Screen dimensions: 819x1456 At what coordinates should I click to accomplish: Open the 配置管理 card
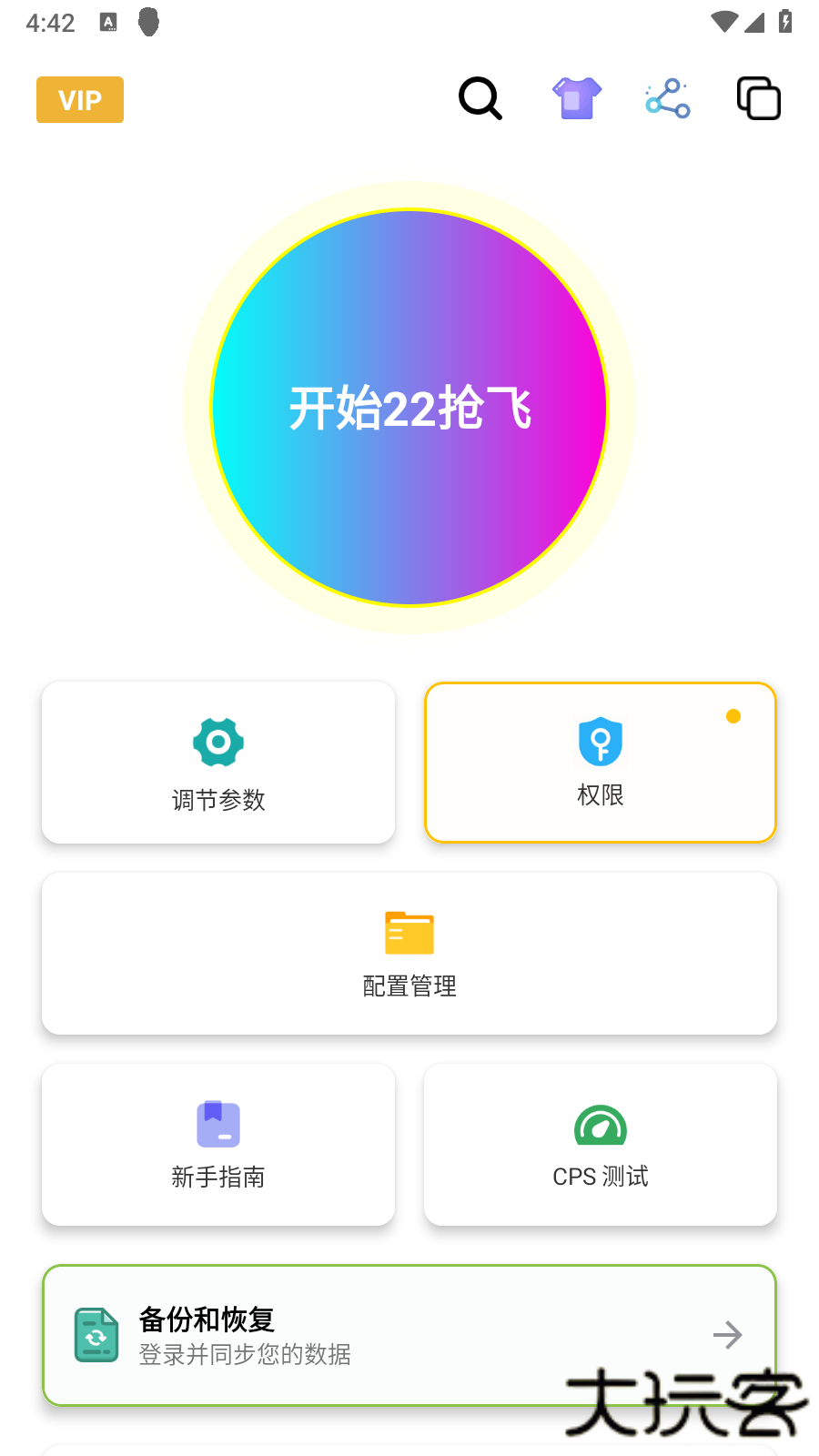coord(409,954)
